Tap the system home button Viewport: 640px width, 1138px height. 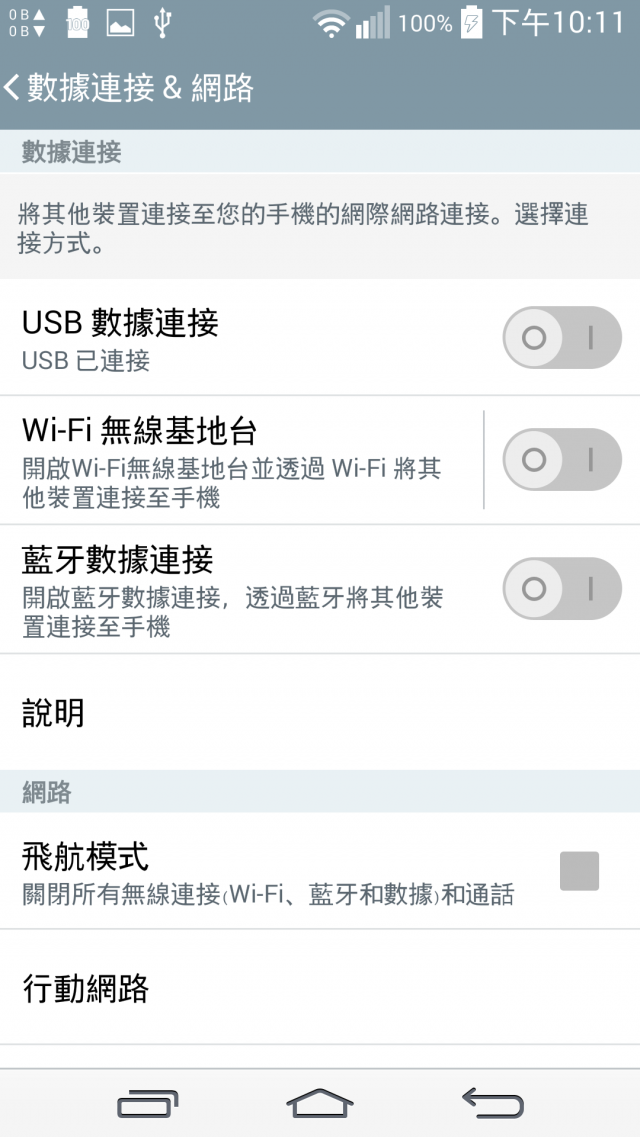click(x=320, y=1104)
